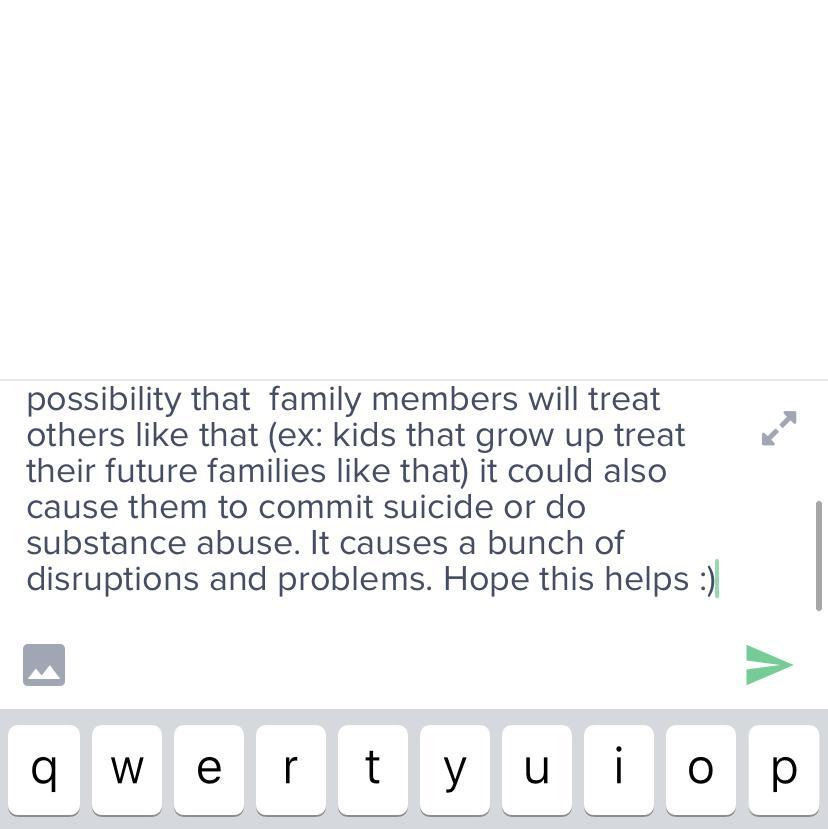The image size is (828, 829).
Task: Expand the text editor to full screen
Action: [779, 428]
